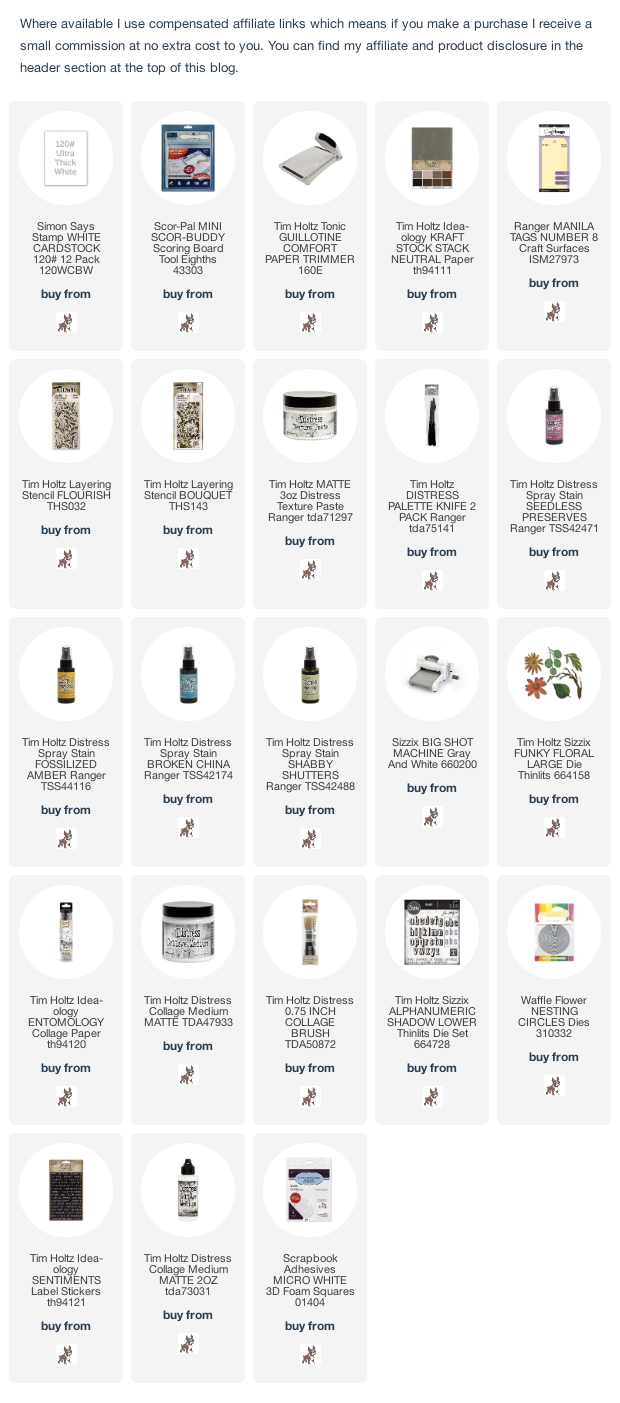
Task: Tap the store icon under SEEDLESS PRESERVES Spray Stain
Action: (553, 581)
